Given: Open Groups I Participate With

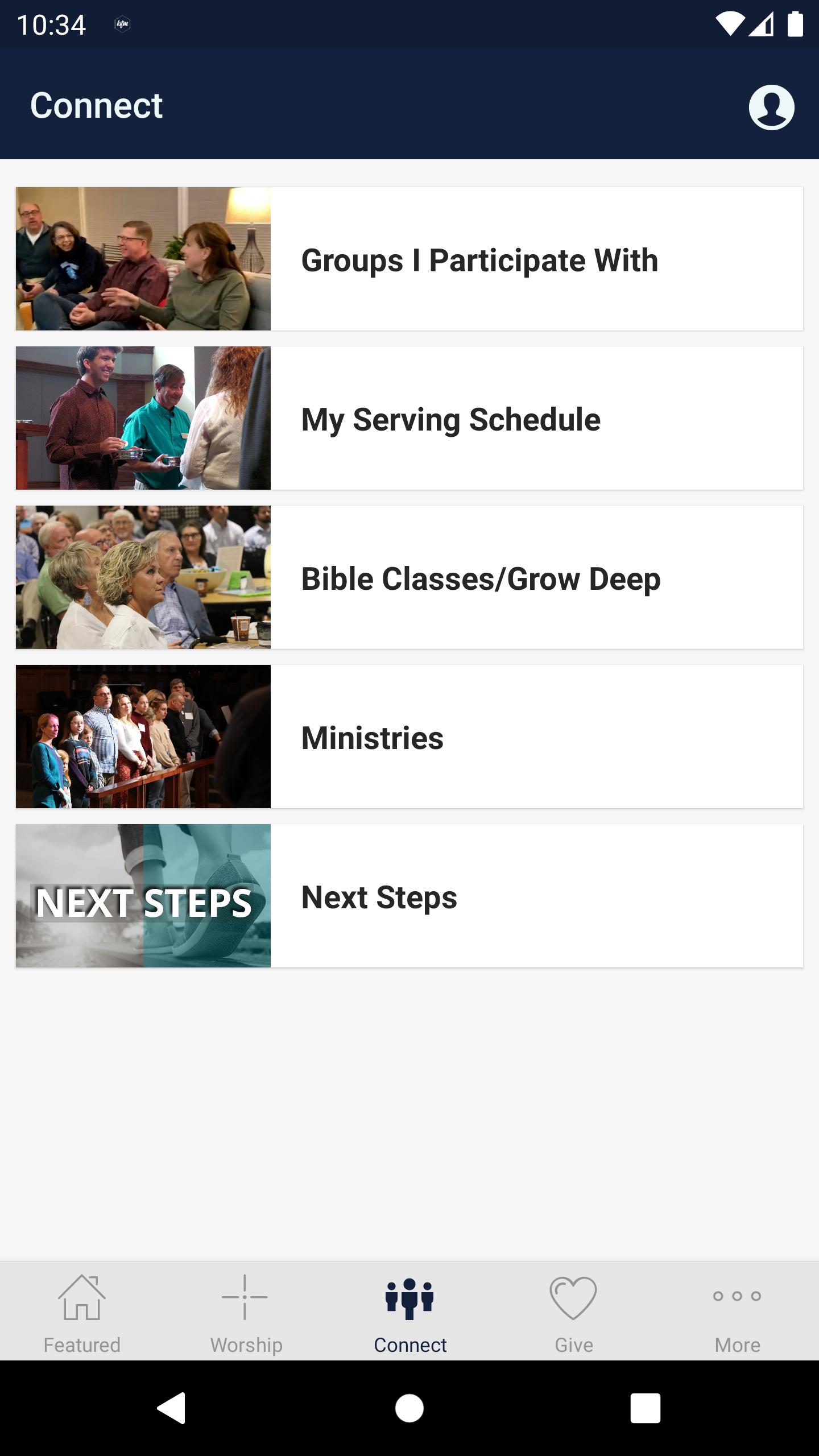Looking at the screenshot, I should pyautogui.click(x=409, y=259).
